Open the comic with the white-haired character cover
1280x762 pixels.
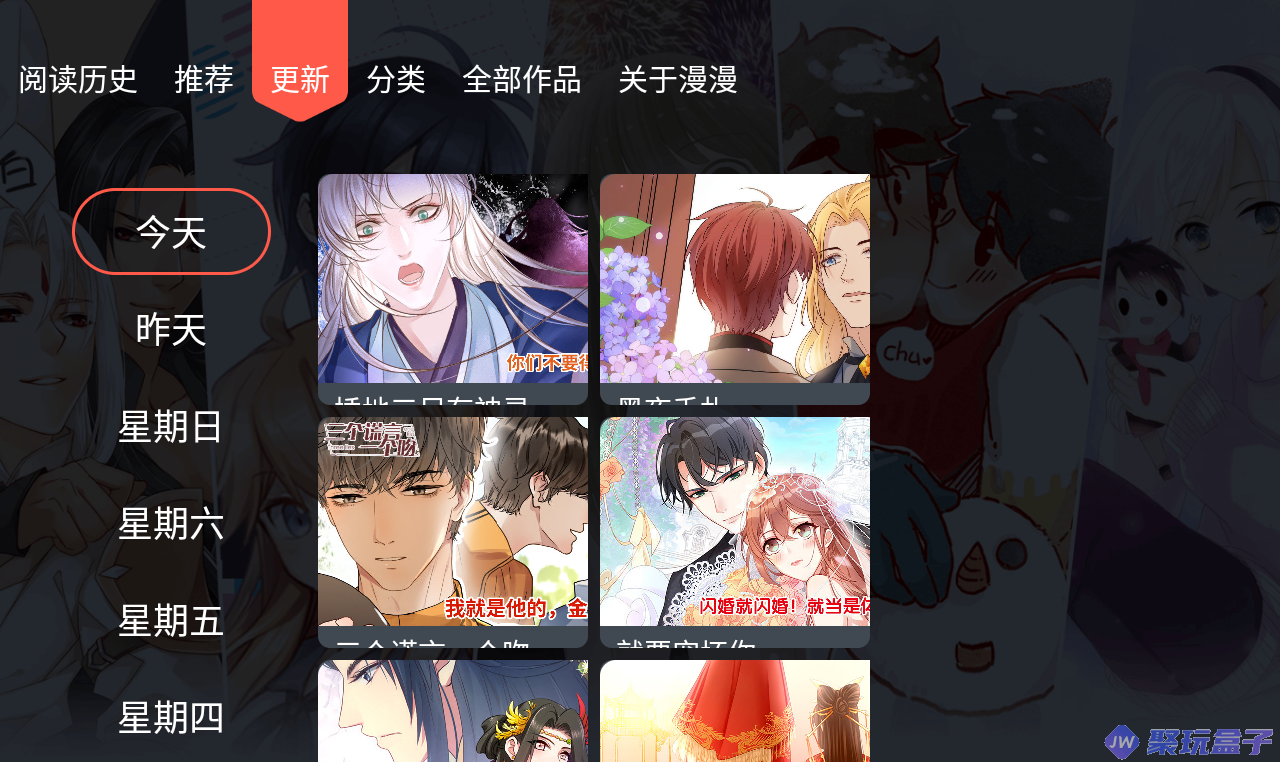[x=453, y=285]
